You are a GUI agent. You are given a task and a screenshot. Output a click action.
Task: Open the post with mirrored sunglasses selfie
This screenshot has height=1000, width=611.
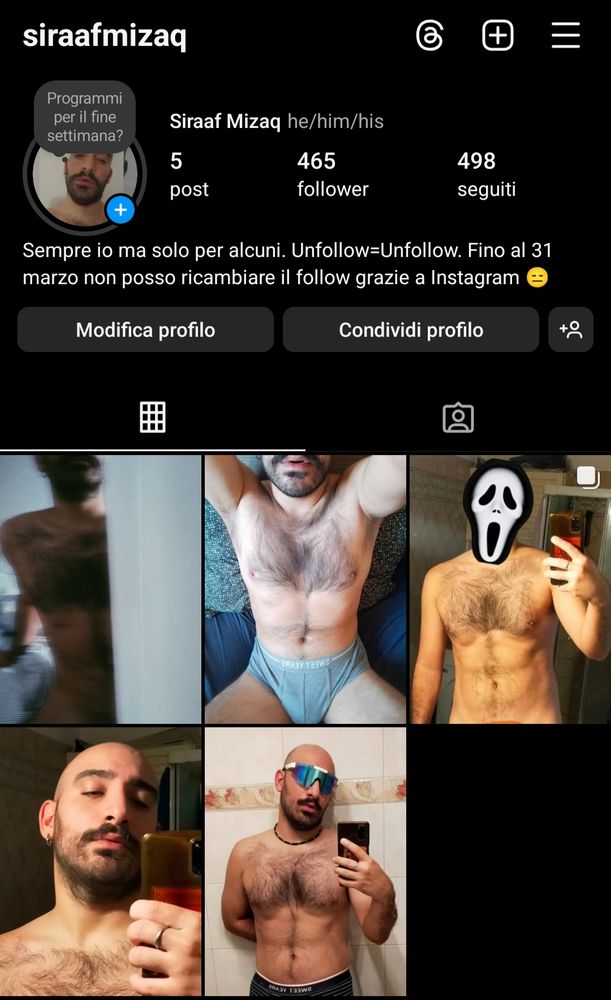305,861
